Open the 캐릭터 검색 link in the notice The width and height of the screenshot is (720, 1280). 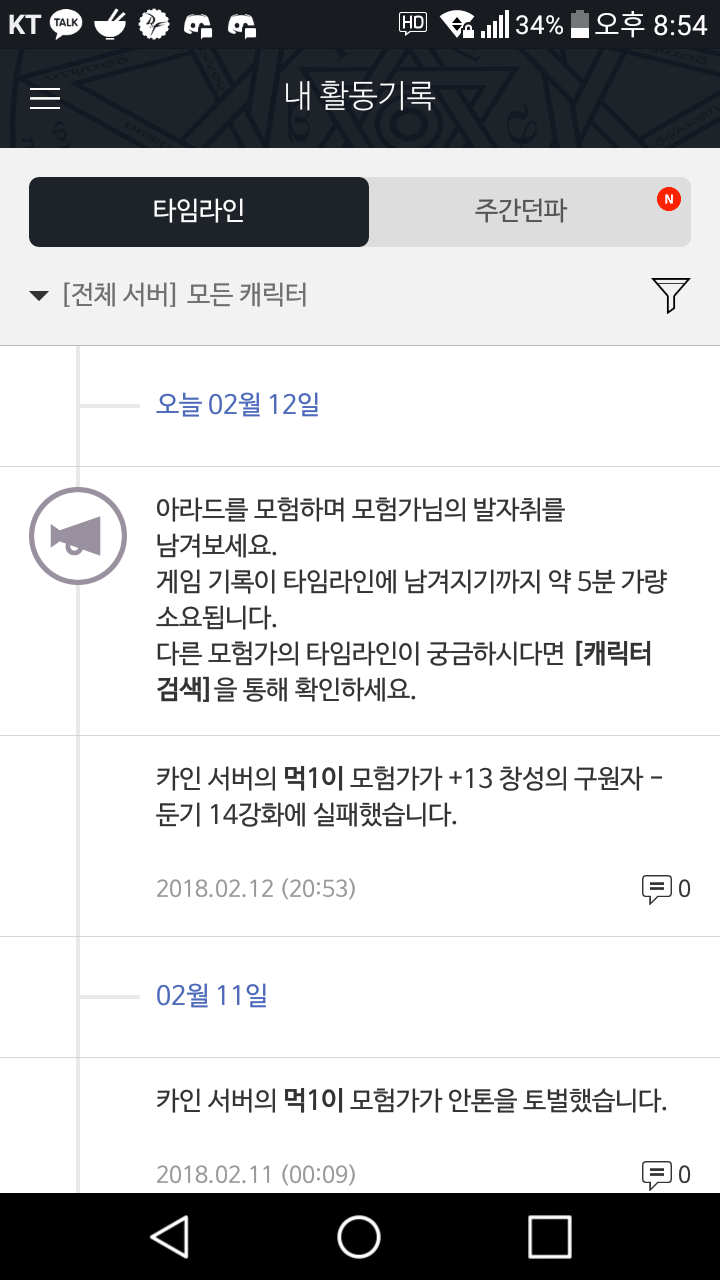pos(612,655)
